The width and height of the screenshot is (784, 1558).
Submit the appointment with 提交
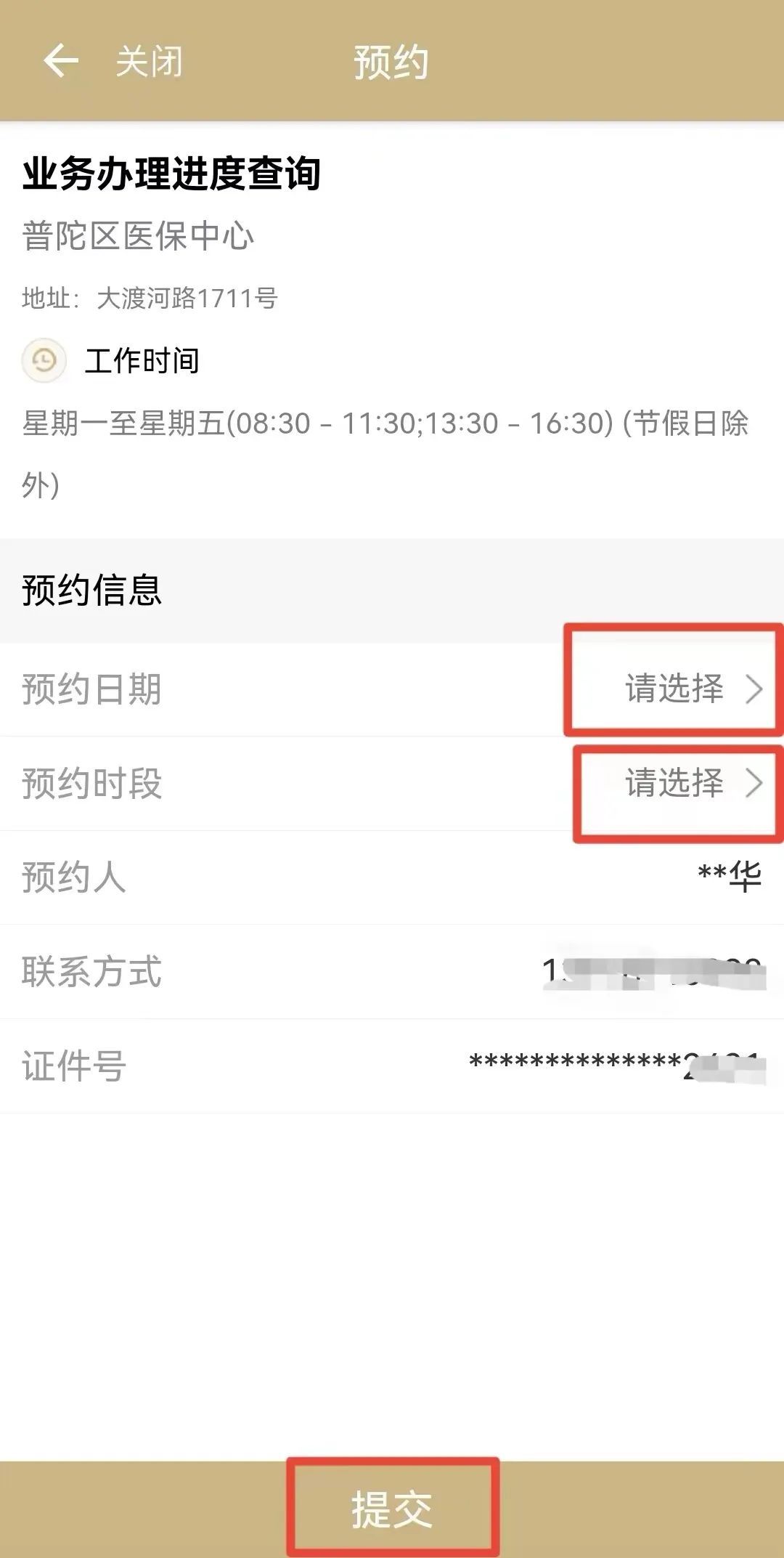392,1510
